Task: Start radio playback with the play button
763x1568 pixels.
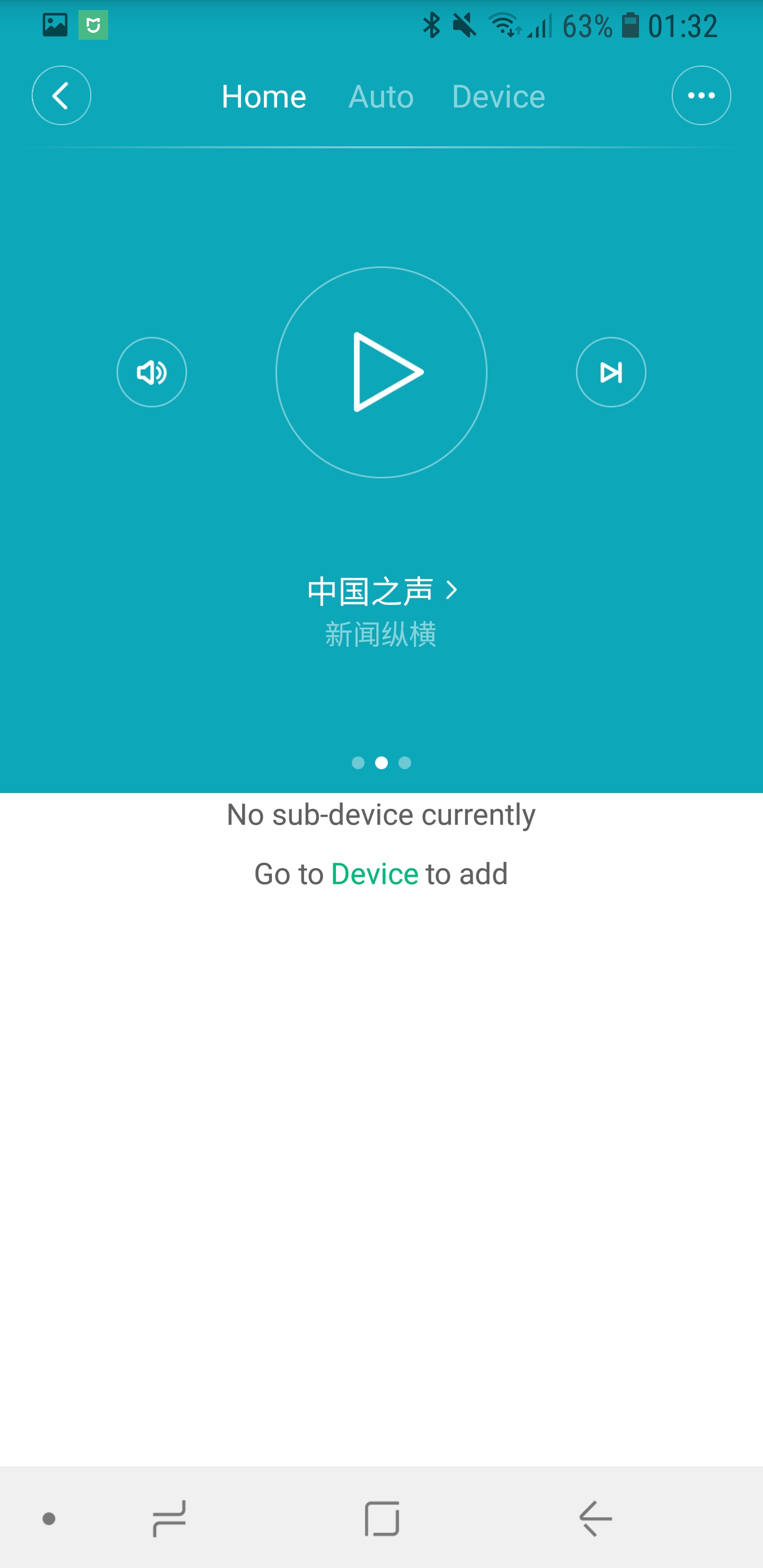Action: pos(382,372)
